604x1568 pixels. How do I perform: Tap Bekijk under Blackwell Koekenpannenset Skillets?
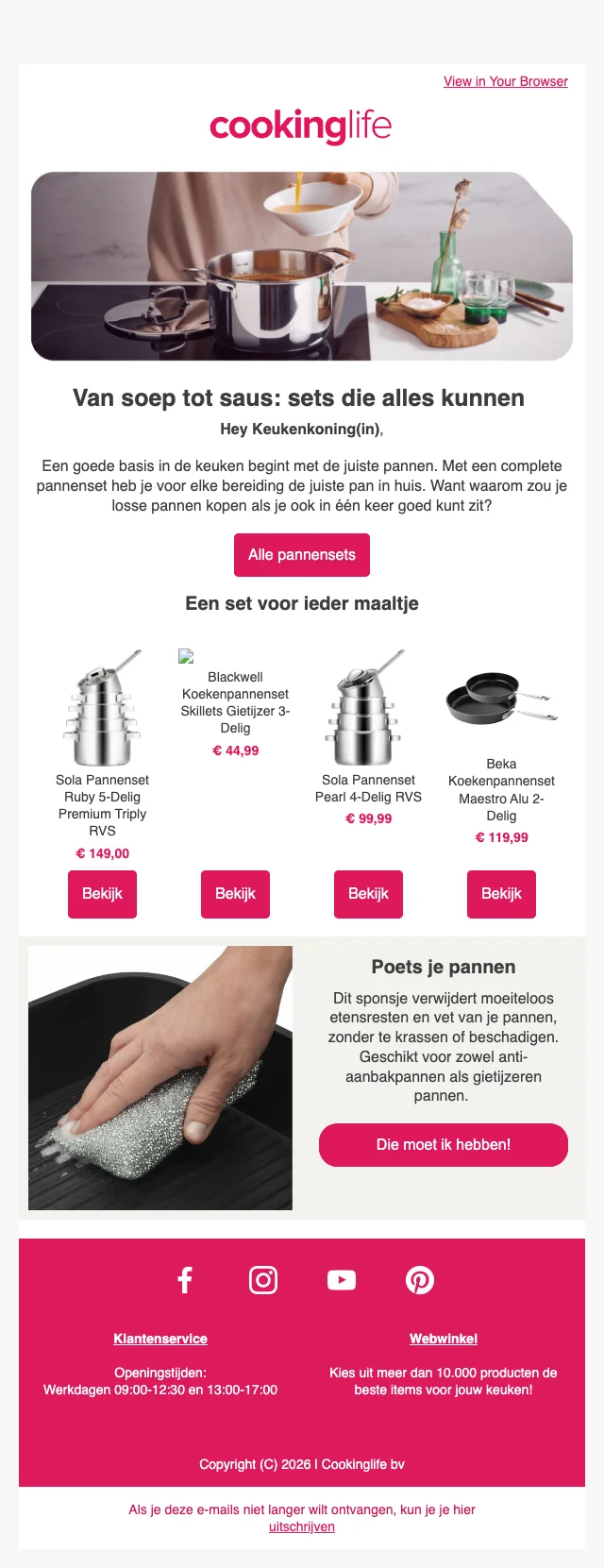235,894
